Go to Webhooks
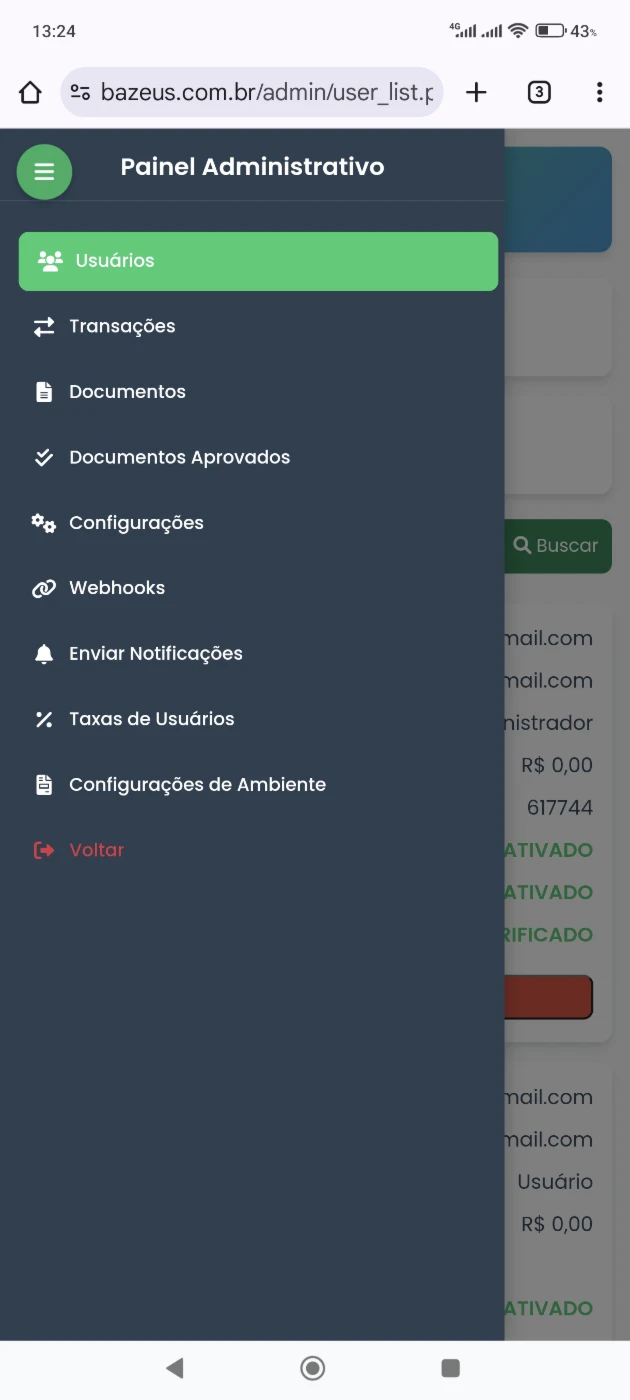Image resolution: width=630 pixels, height=1400 pixels. click(x=258, y=588)
